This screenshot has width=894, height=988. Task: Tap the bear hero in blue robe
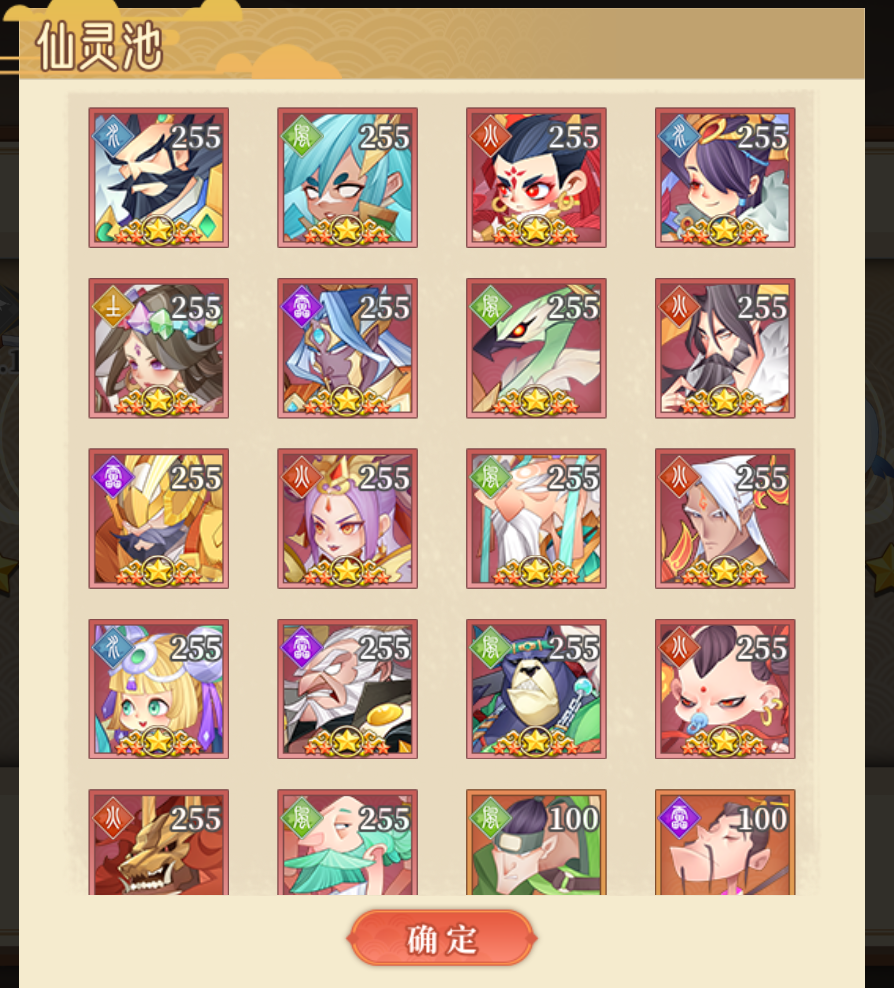tap(536, 689)
